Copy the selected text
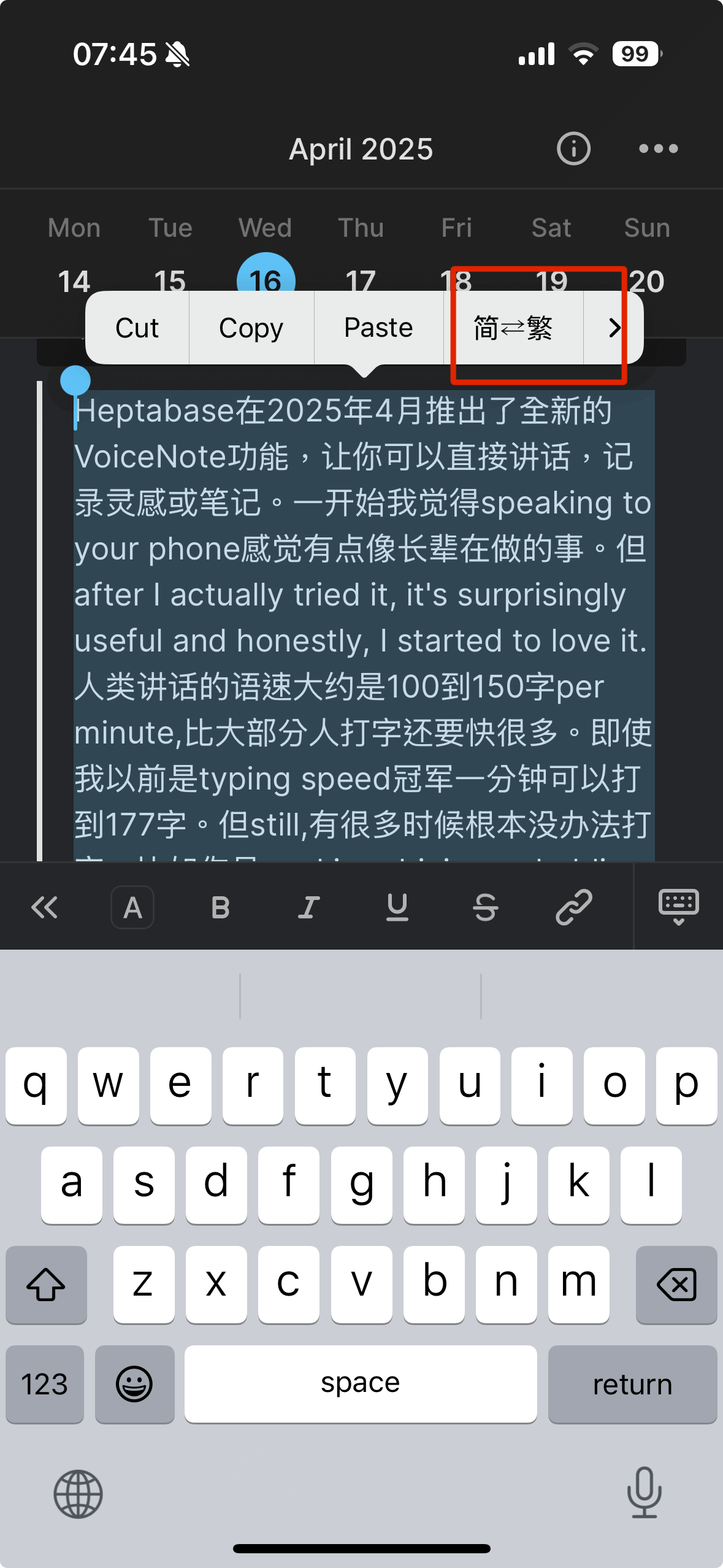 coord(251,328)
